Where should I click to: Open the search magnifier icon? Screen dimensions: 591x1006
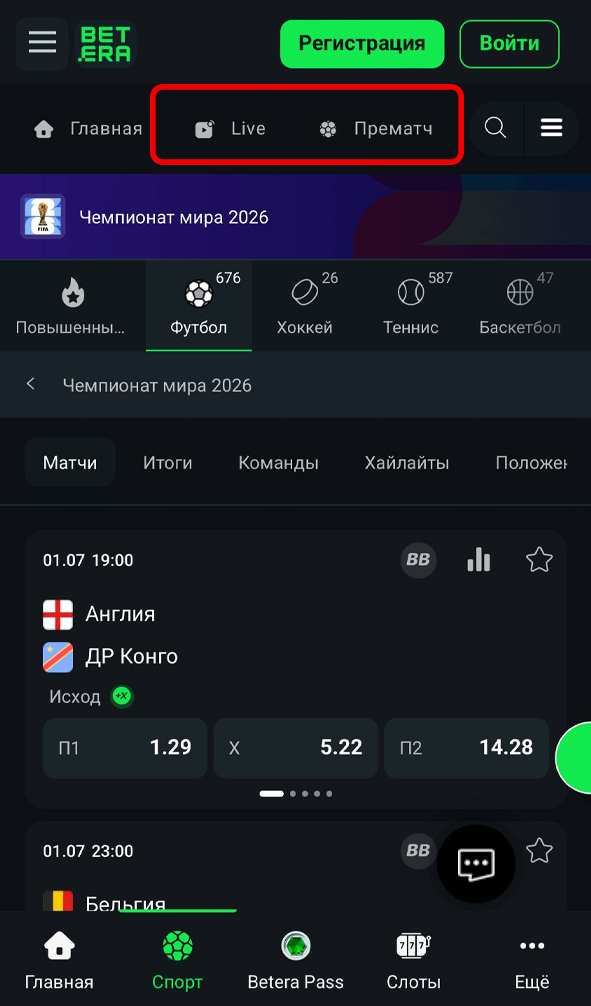pos(495,128)
